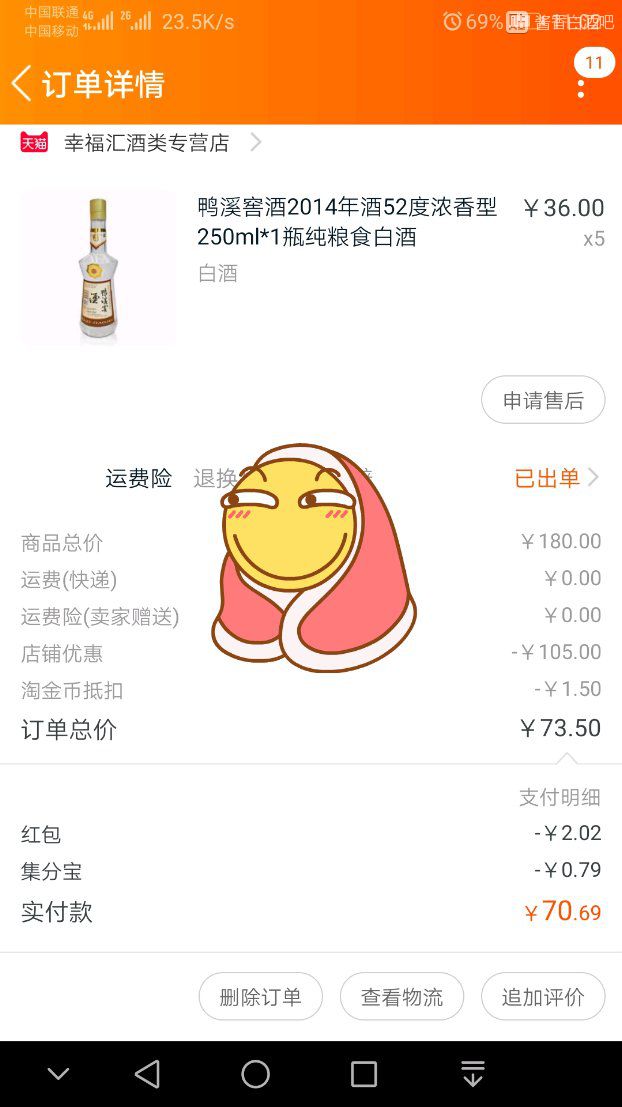This screenshot has height=1107, width=622.
Task: Go back from 订单详情
Action: click(22, 84)
